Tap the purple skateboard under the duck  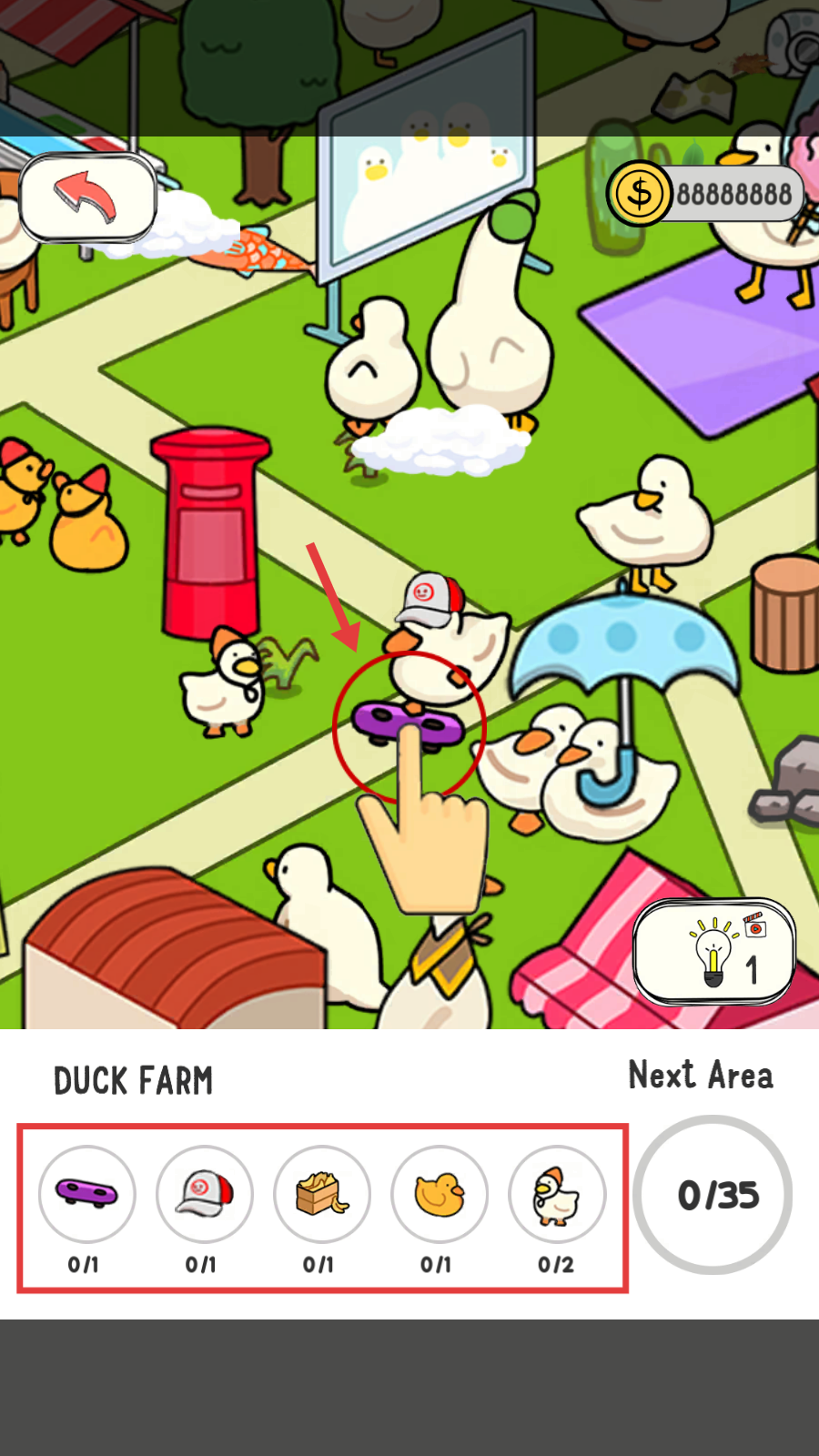pyautogui.click(x=409, y=723)
